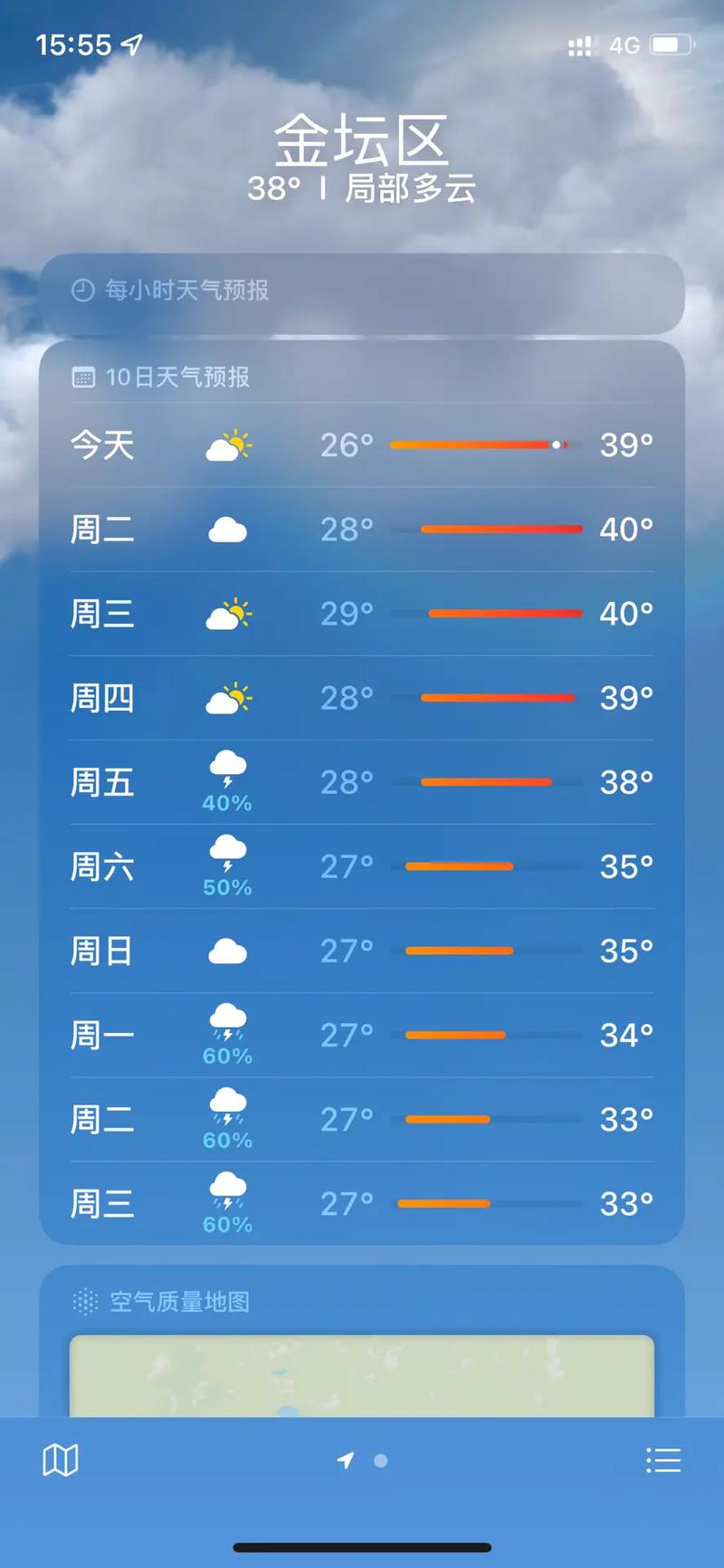Tap the calendar icon next to 10日天气预报

pos(82,378)
